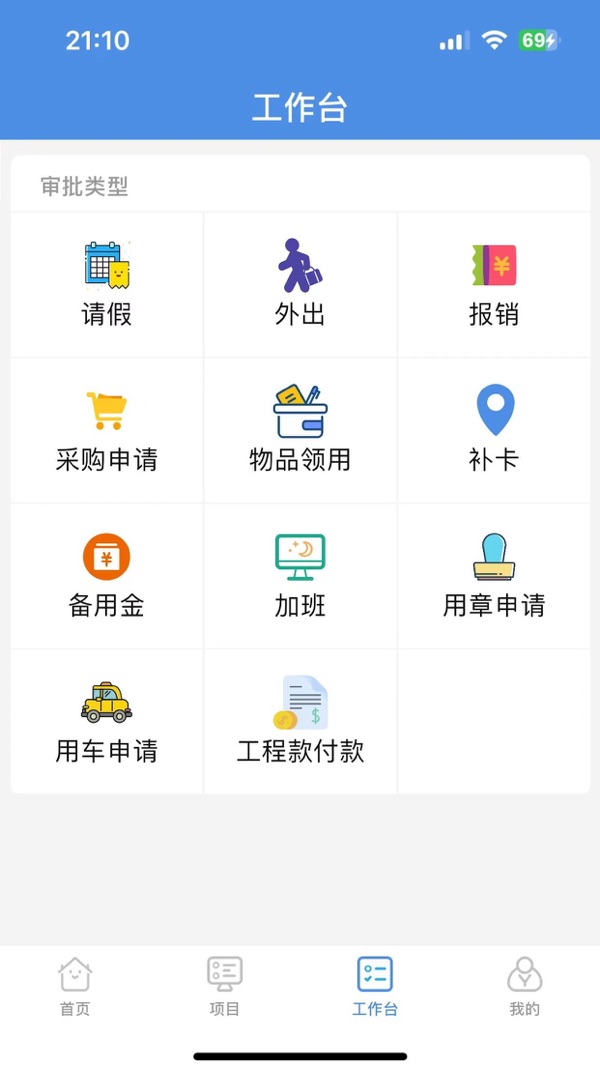The width and height of the screenshot is (600, 1067).
Task: Open 工程款付款 project payment form
Action: click(x=300, y=721)
